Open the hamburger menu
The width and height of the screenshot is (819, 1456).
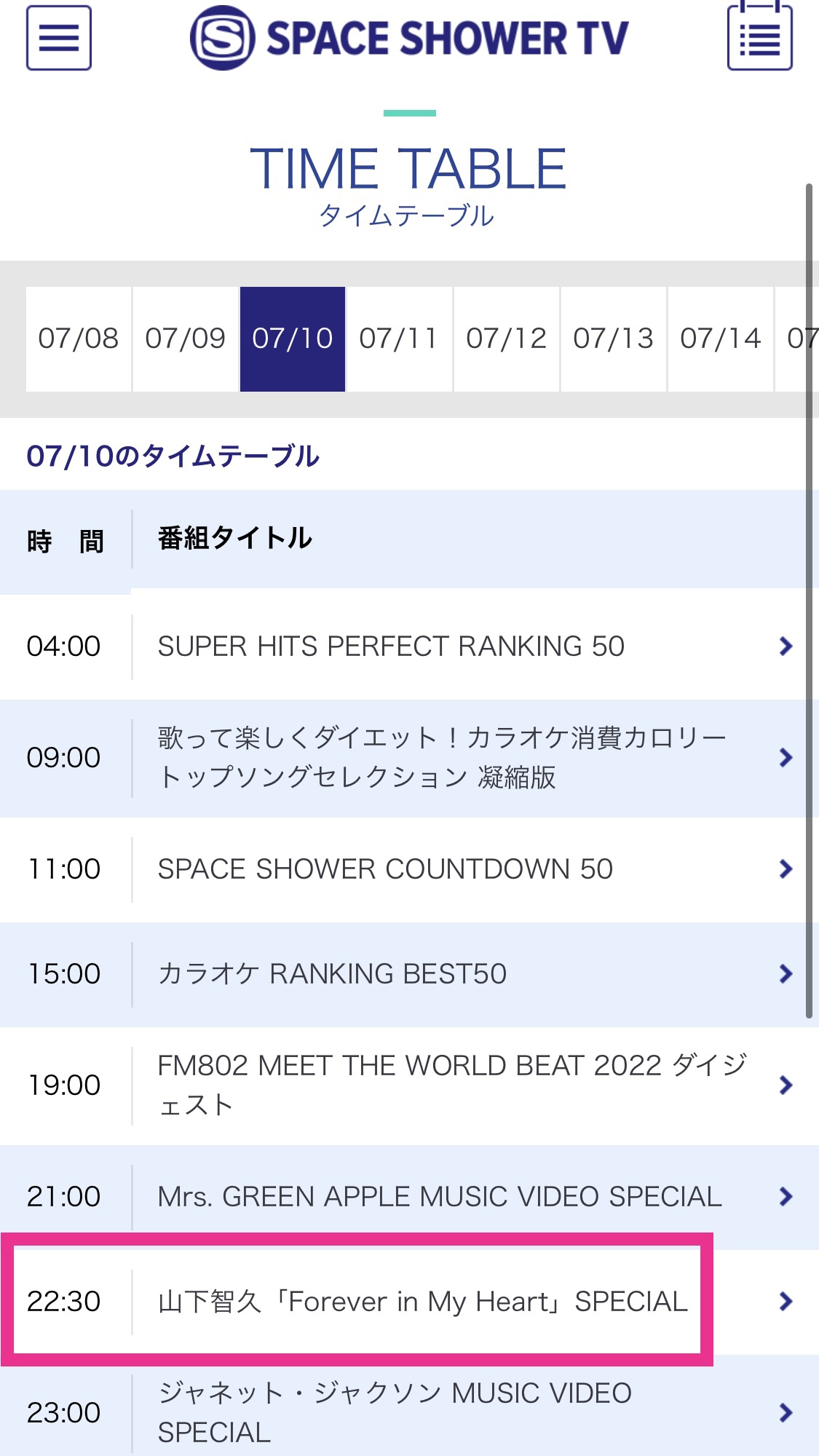[59, 38]
